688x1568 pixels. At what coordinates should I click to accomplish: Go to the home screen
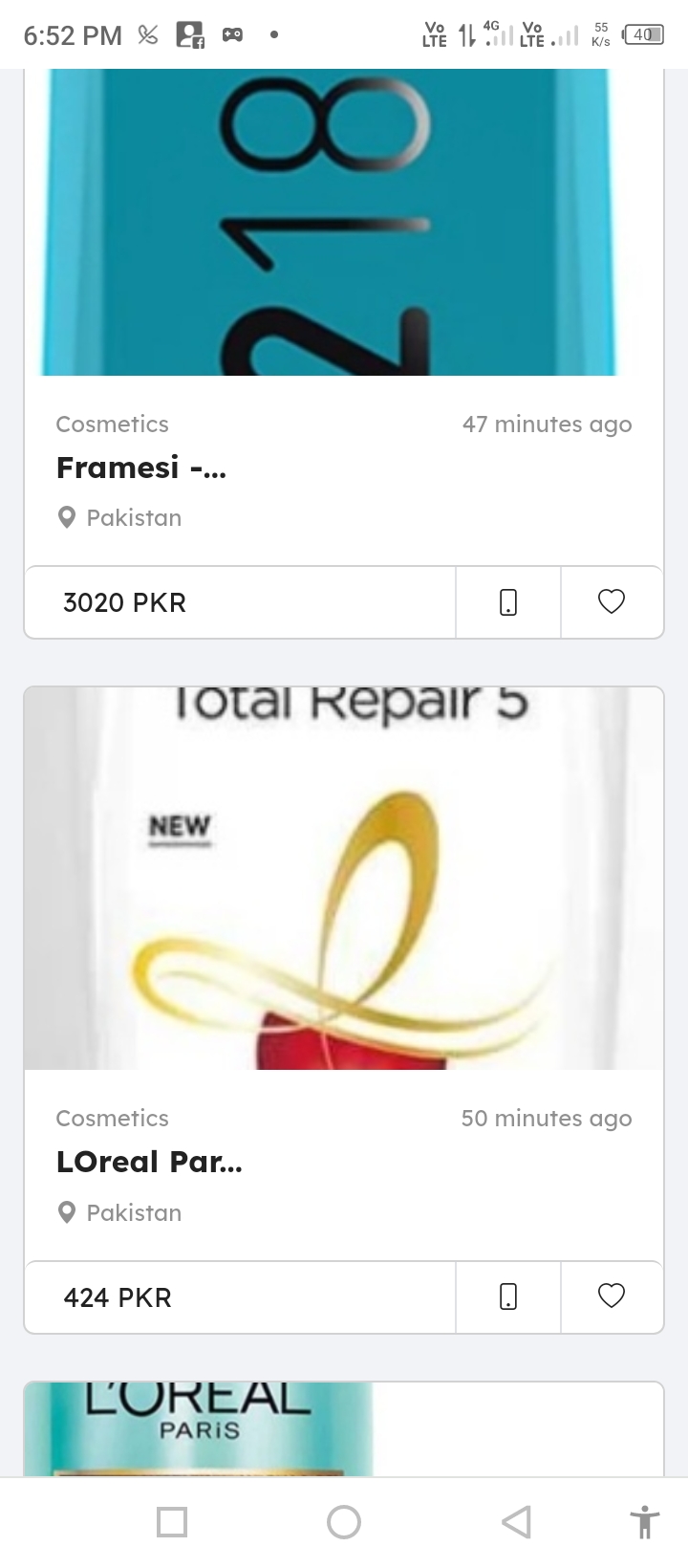[344, 1521]
